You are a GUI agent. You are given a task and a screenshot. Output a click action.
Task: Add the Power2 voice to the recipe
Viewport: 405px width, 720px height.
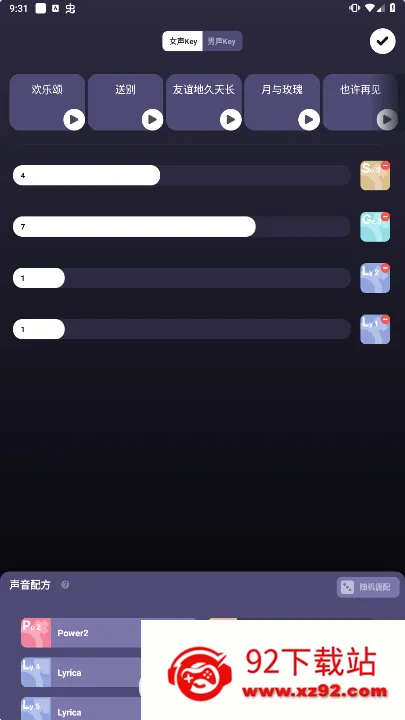click(x=81, y=633)
